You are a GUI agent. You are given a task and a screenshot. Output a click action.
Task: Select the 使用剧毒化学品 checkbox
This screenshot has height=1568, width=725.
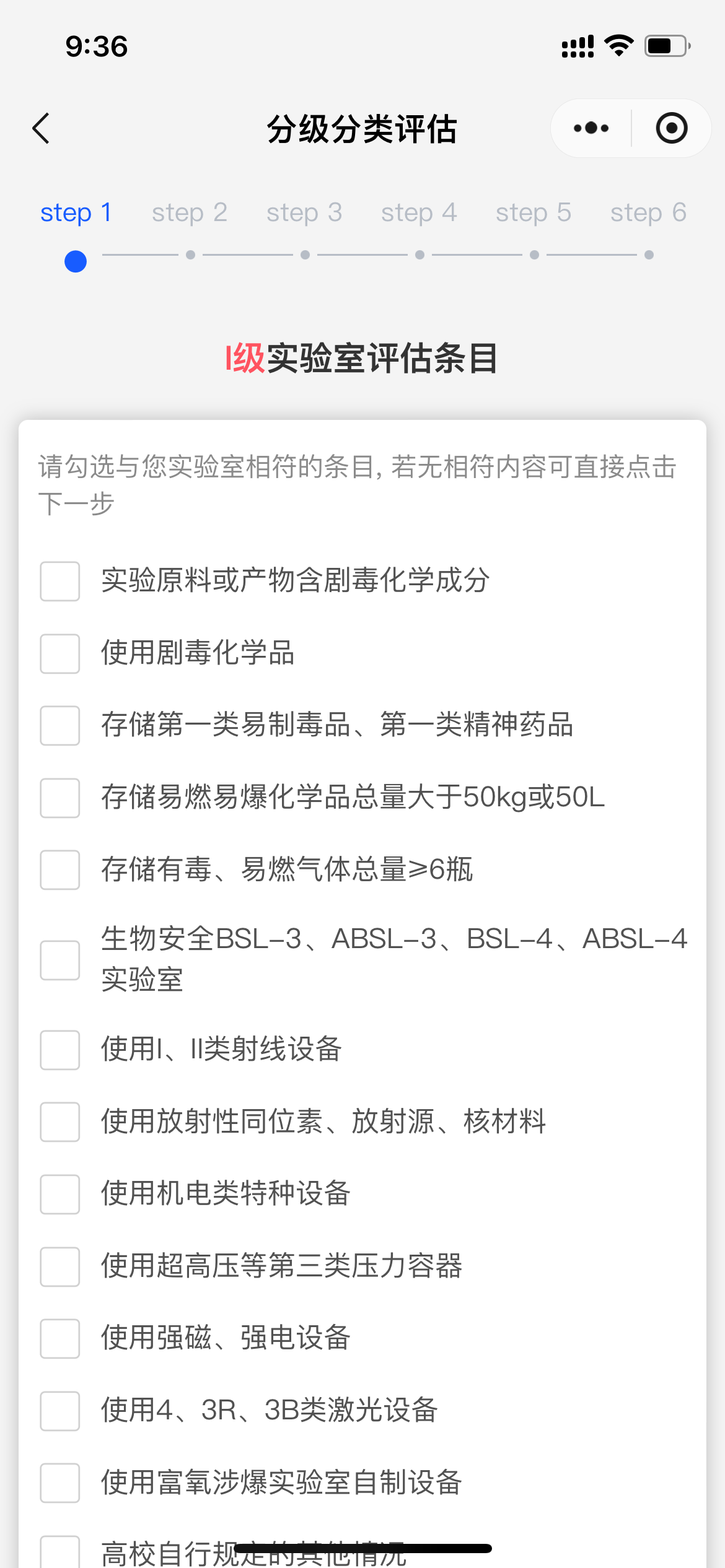60,653
